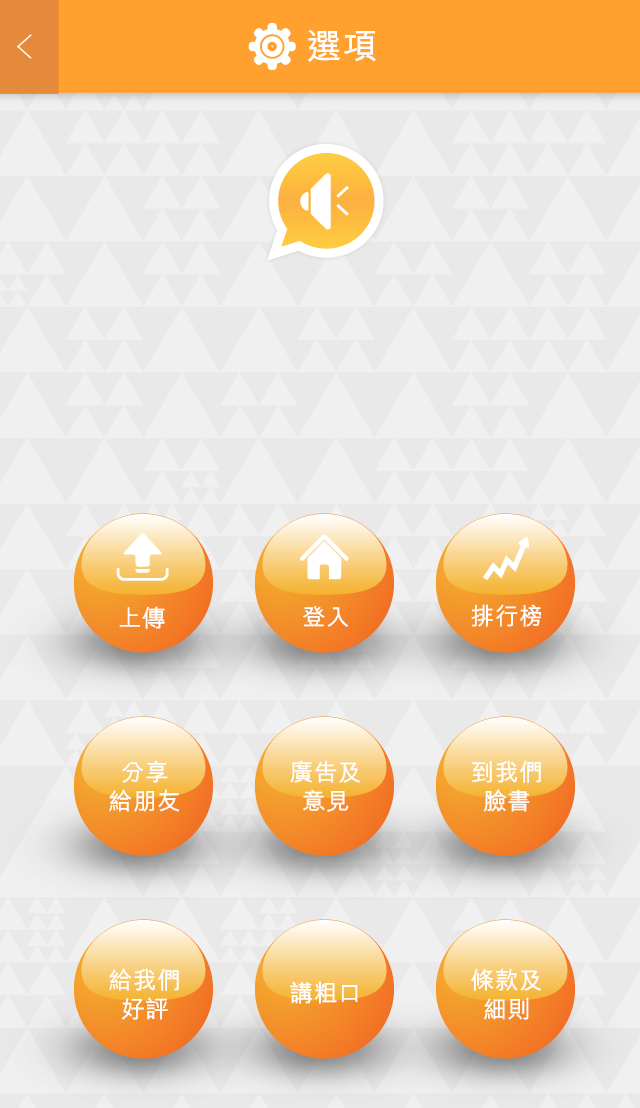640x1108 pixels.
Task: Open the 登入 login button
Action: (x=324, y=583)
